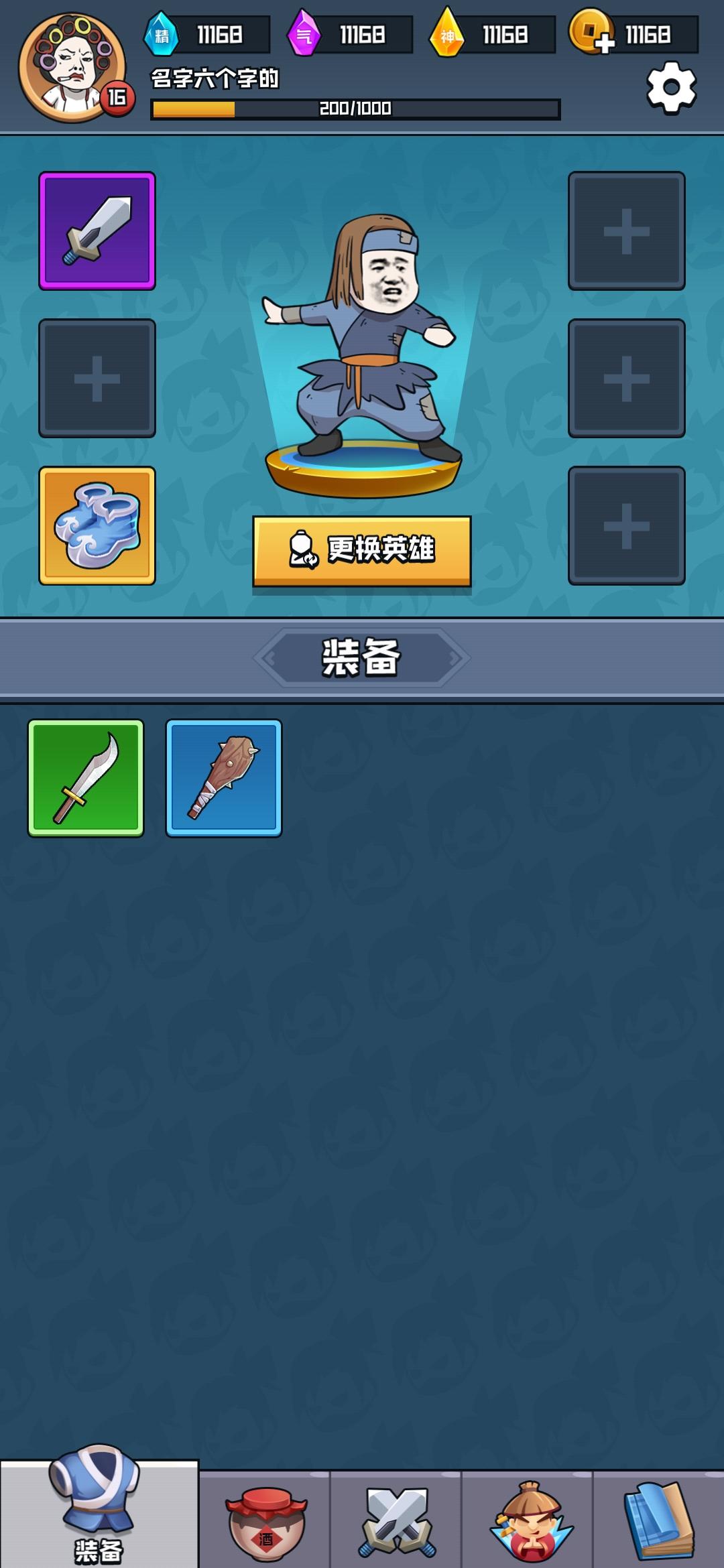The image size is (724, 1568).
Task: Select the equipped blue boots slot
Action: (x=97, y=526)
